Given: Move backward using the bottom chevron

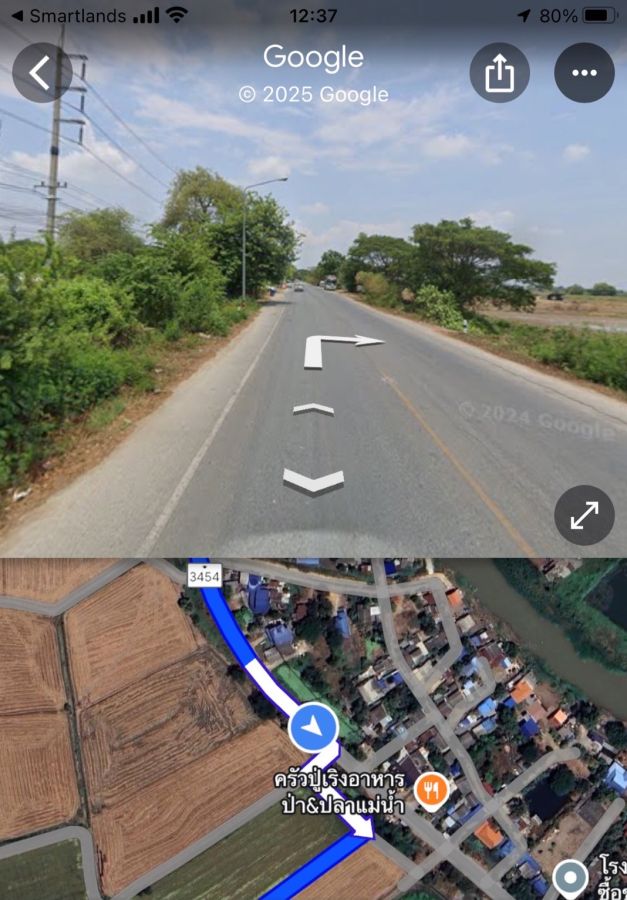Looking at the screenshot, I should click(314, 482).
